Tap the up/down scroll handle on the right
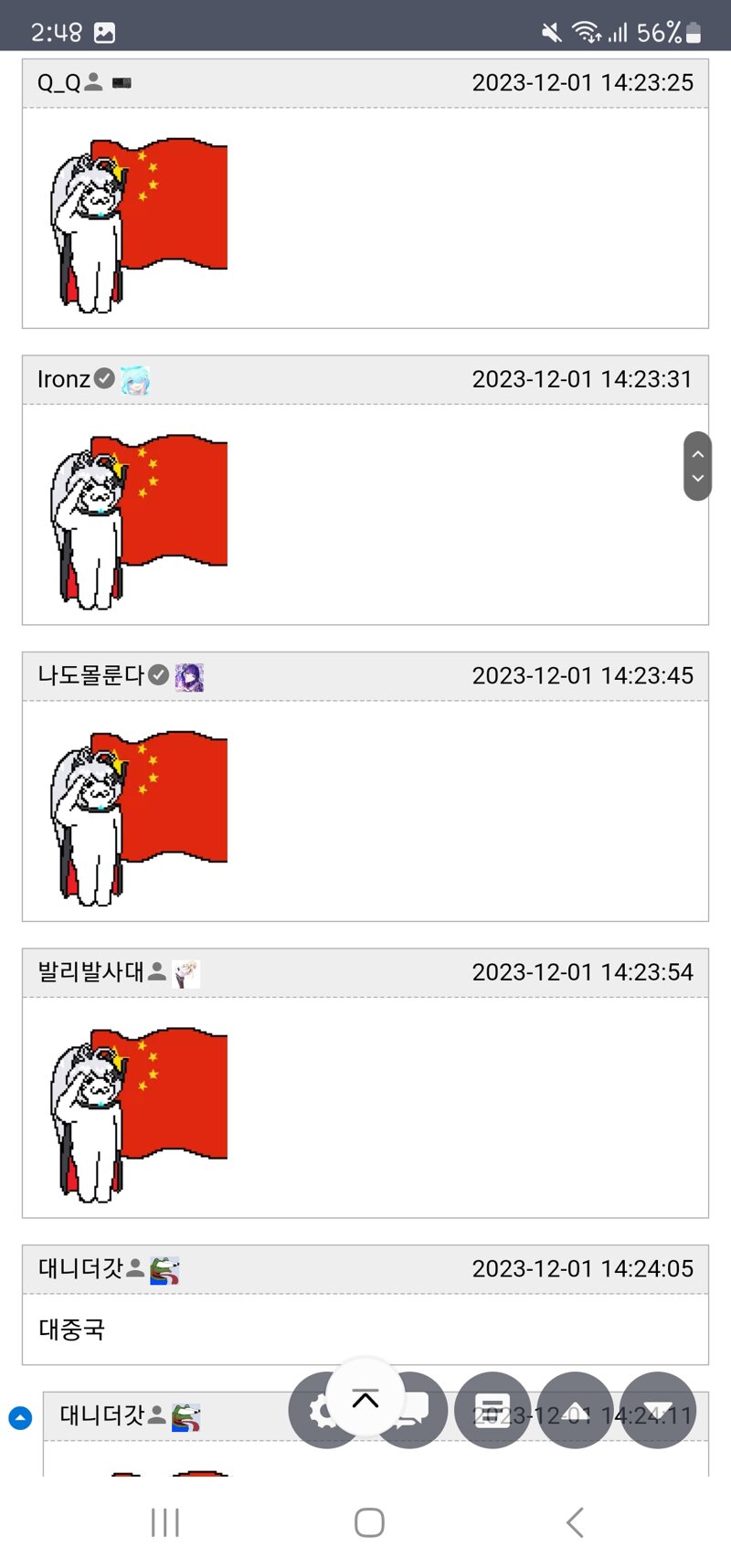This screenshot has height=1568, width=731. click(x=697, y=466)
